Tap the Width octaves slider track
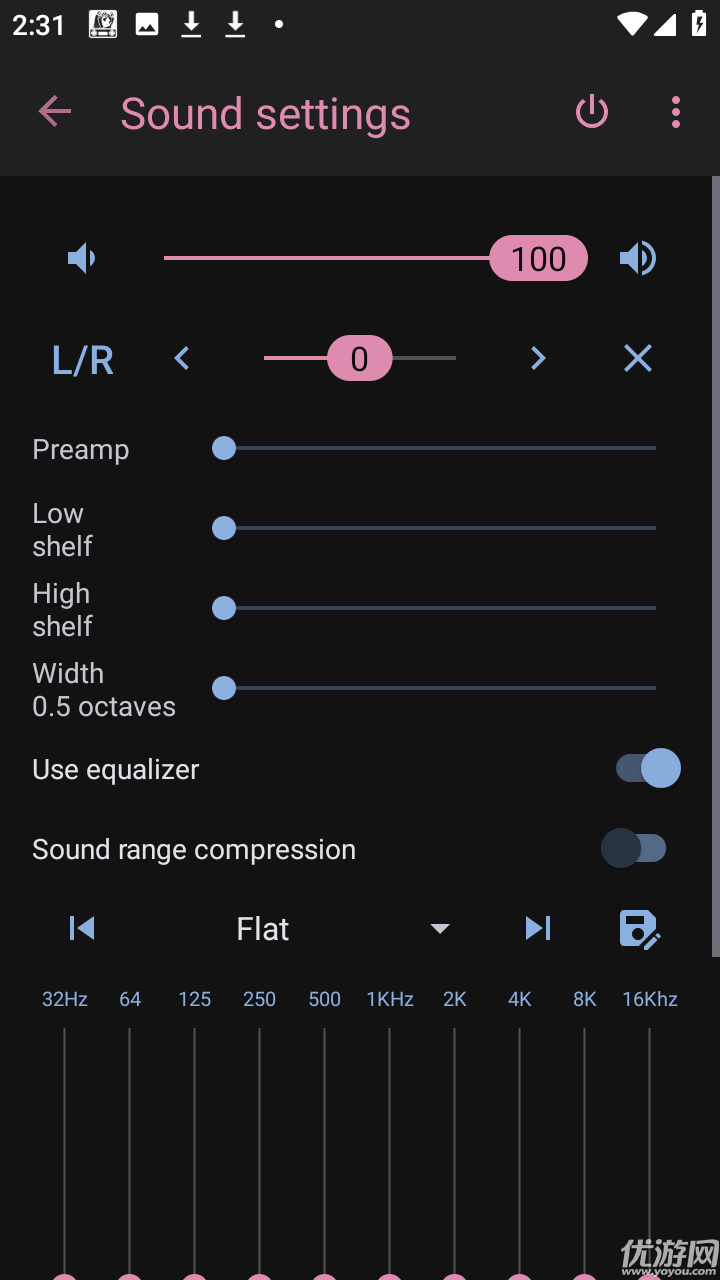Image resolution: width=720 pixels, height=1280 pixels. click(x=438, y=688)
